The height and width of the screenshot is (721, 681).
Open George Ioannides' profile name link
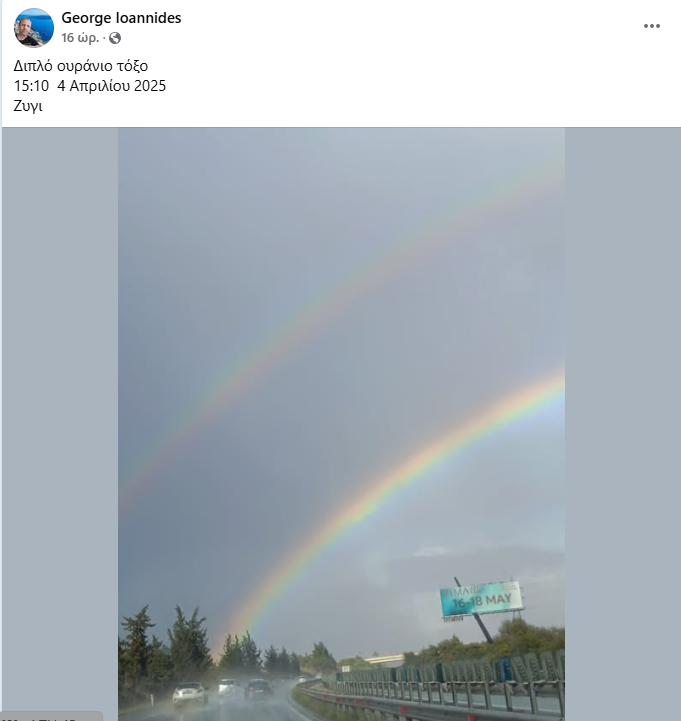coord(121,18)
